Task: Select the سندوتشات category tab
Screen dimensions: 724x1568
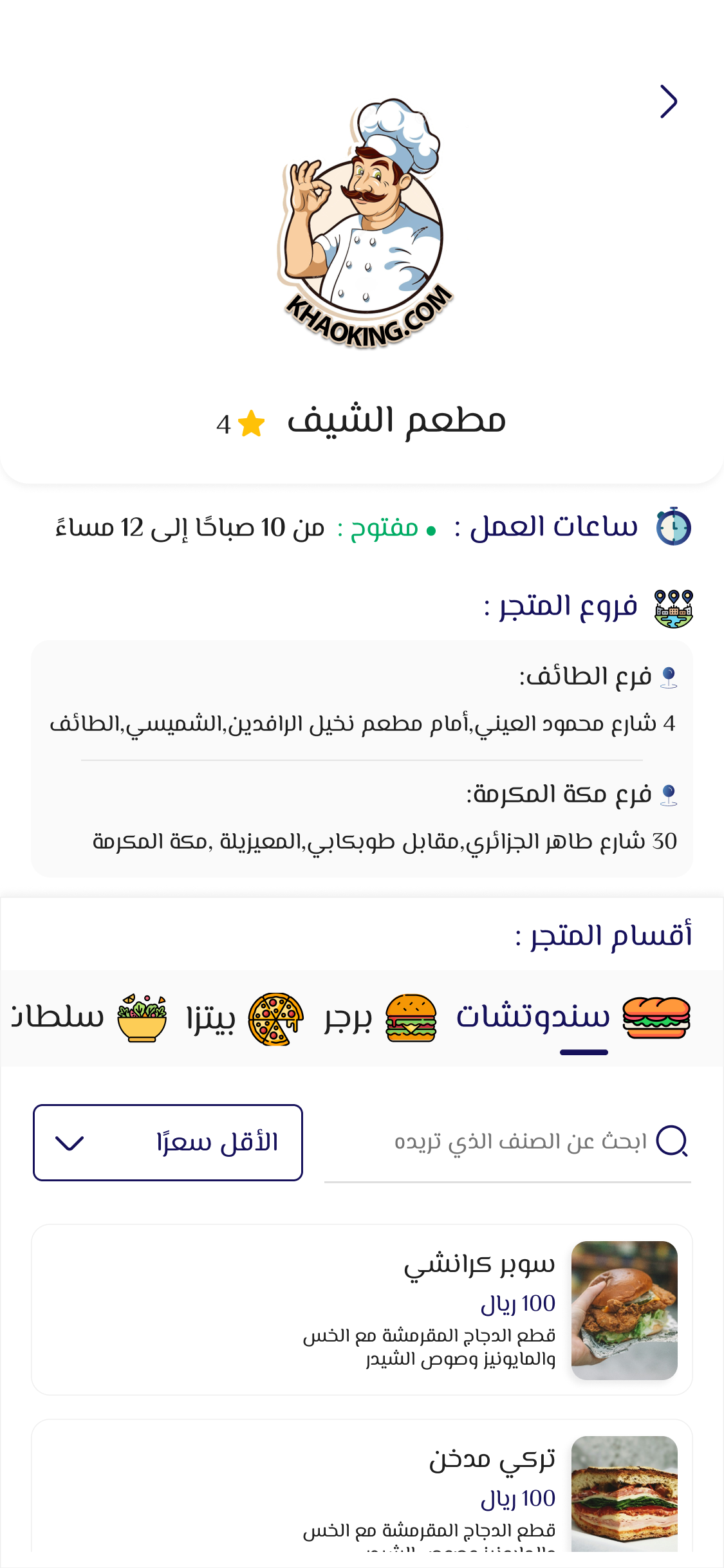Action: [x=572, y=1018]
